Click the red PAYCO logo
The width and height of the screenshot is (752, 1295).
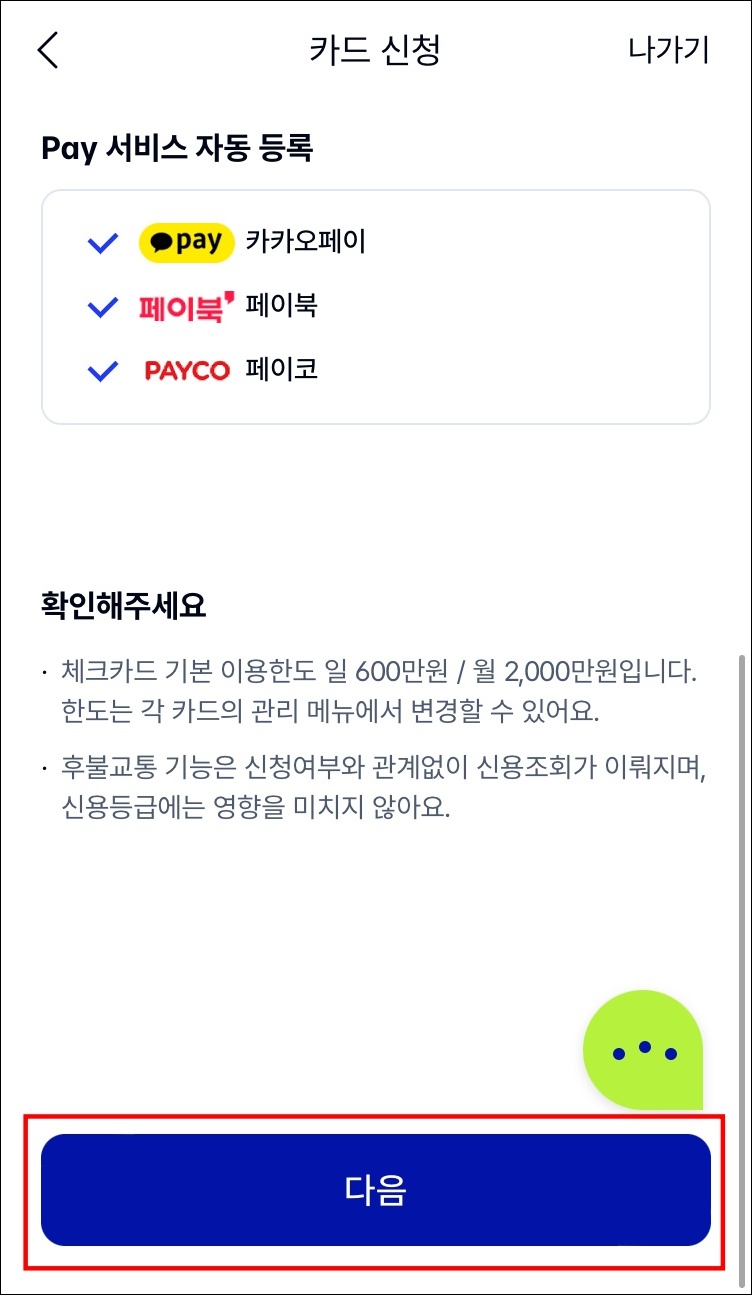point(189,370)
